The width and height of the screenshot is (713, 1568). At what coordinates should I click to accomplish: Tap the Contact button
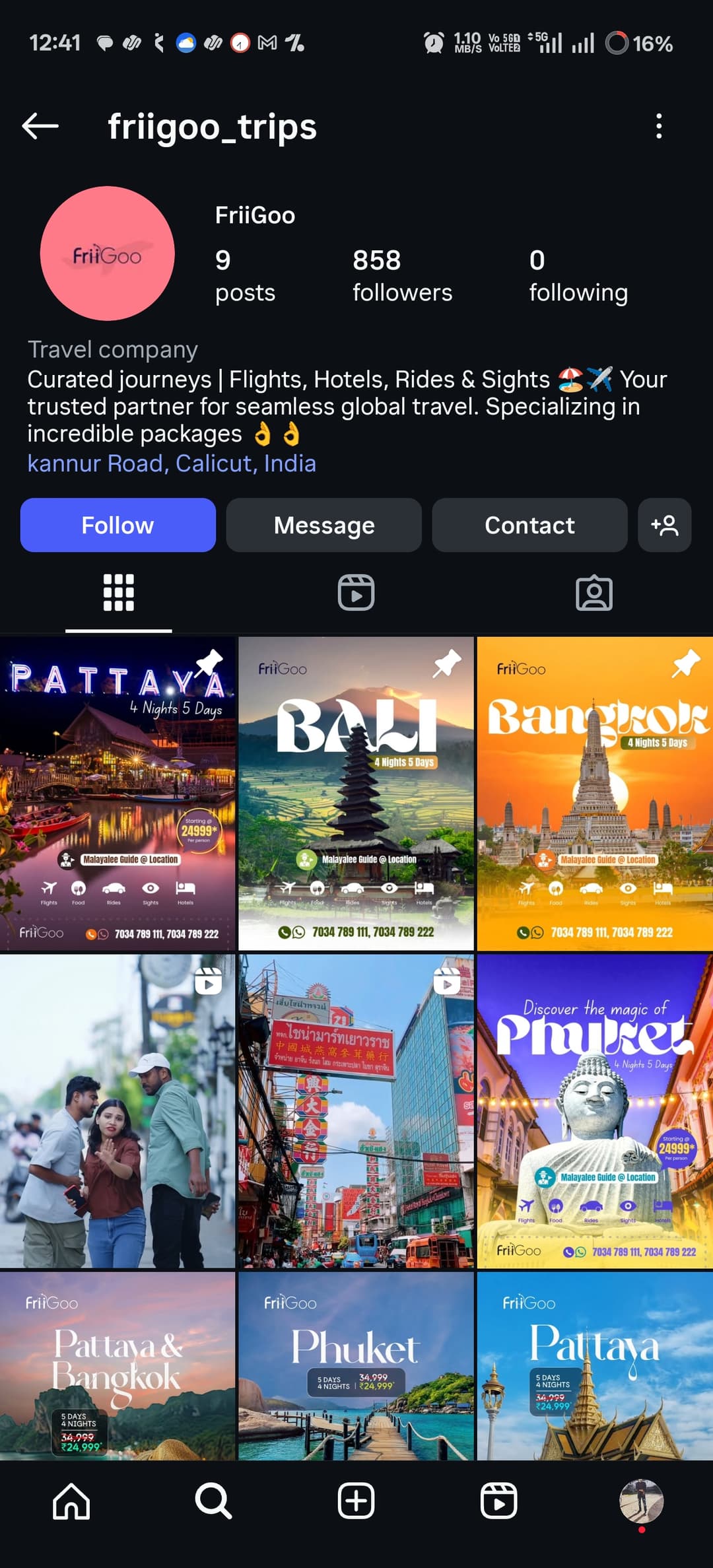pyautogui.click(x=529, y=525)
